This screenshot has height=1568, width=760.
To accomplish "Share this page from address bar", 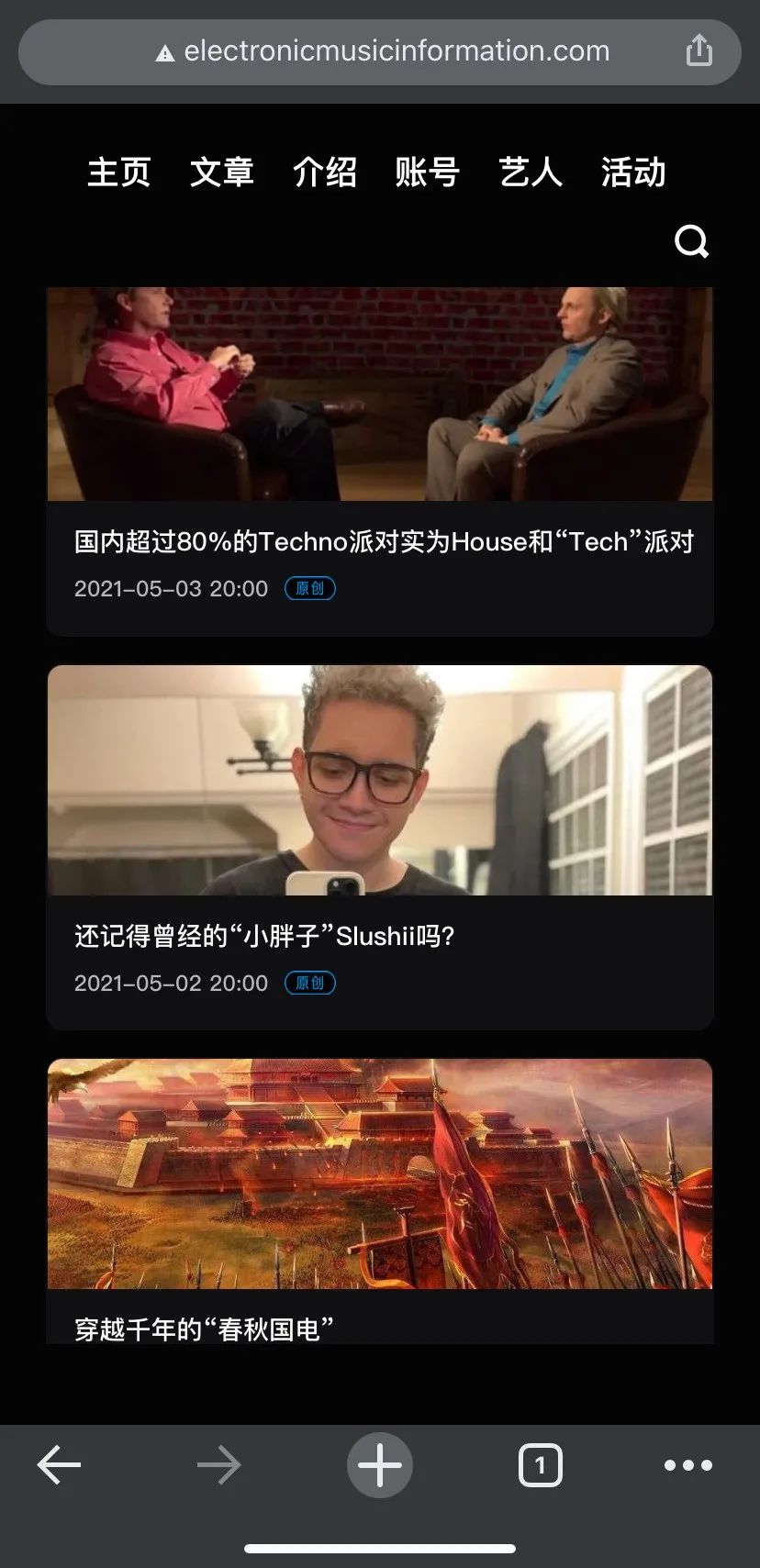I will click(x=699, y=50).
